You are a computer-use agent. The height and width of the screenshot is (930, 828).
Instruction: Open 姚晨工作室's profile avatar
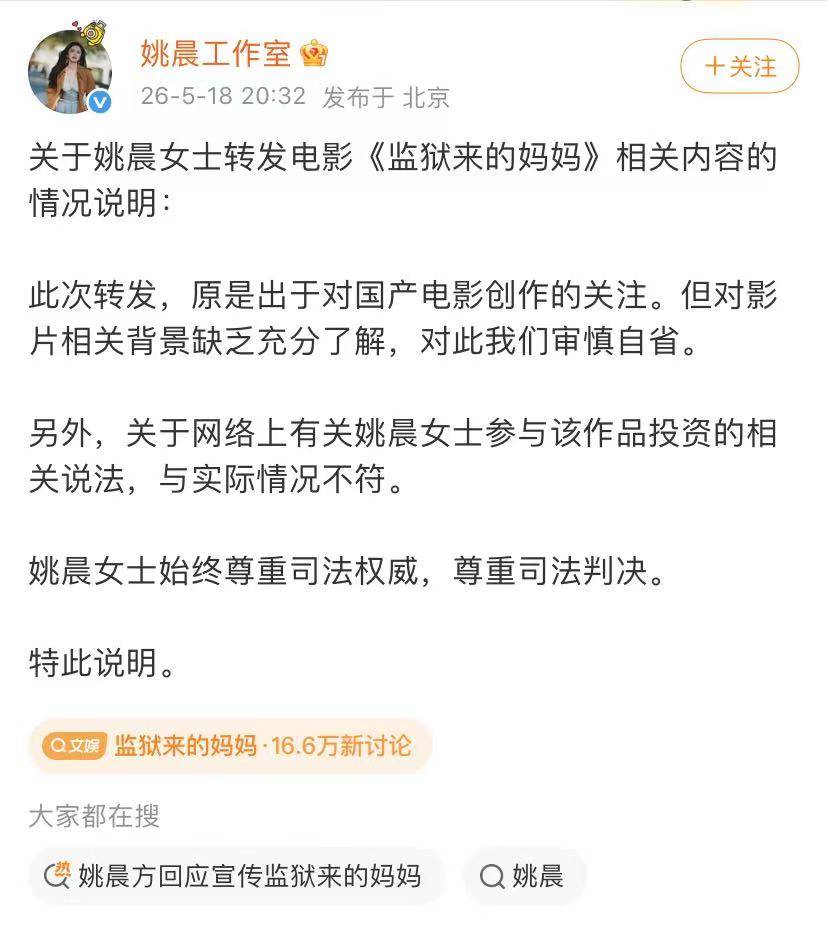(x=70, y=71)
